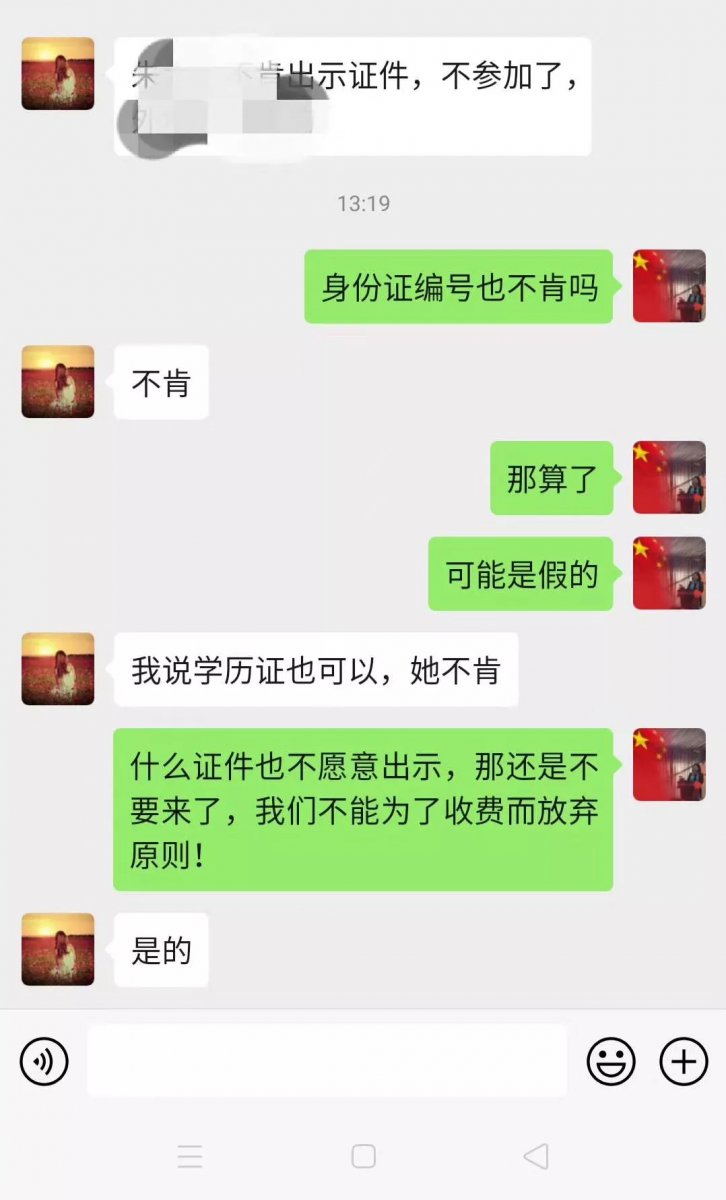Focus the message text field

click(326, 1061)
